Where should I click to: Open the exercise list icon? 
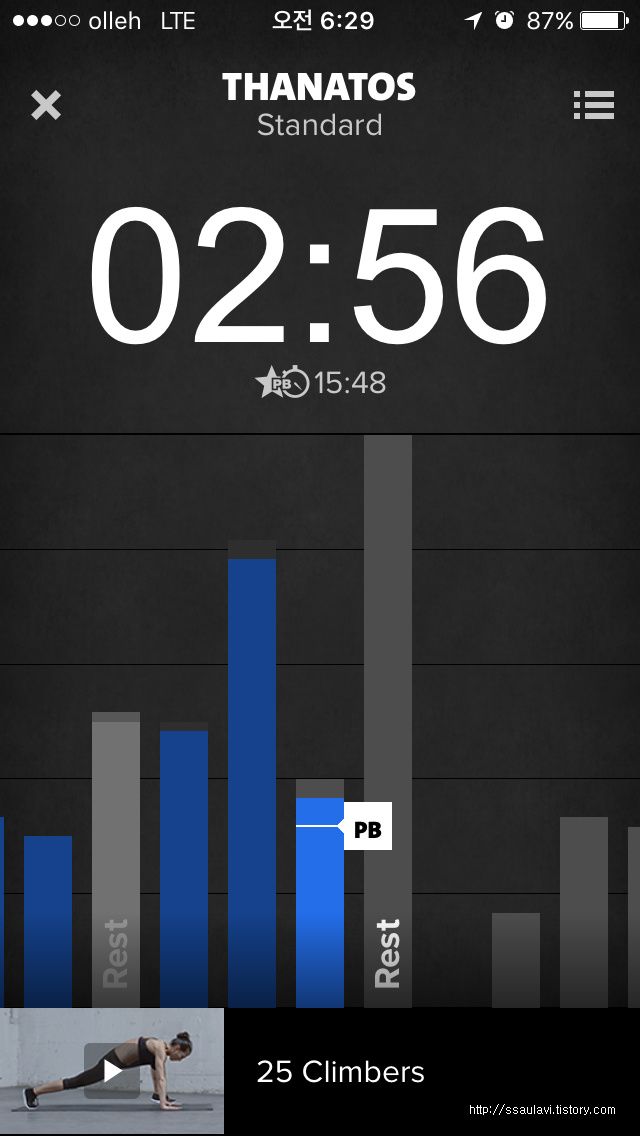click(x=594, y=105)
